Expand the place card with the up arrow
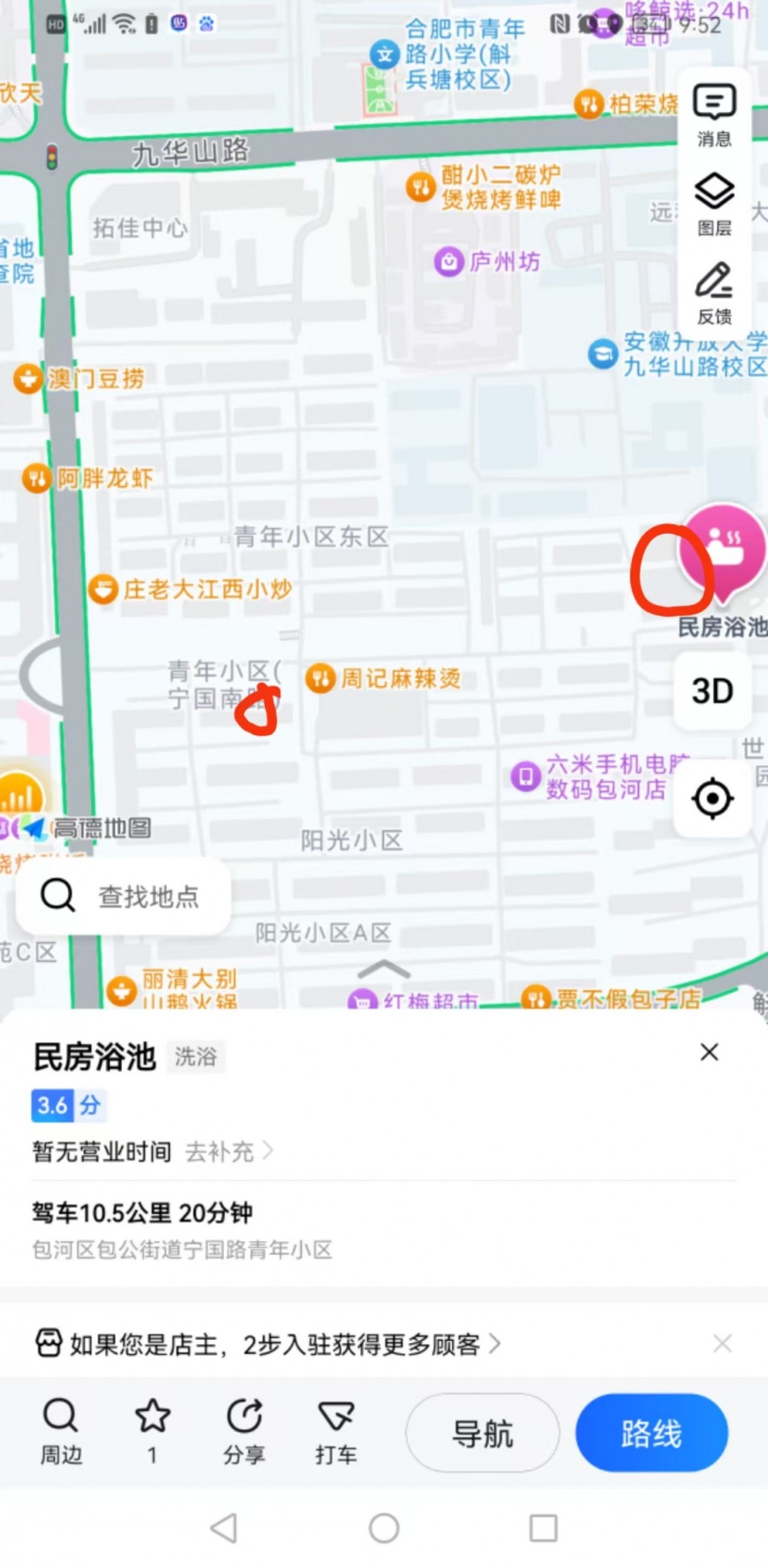Viewport: 768px width, 1568px height. pyautogui.click(x=384, y=968)
